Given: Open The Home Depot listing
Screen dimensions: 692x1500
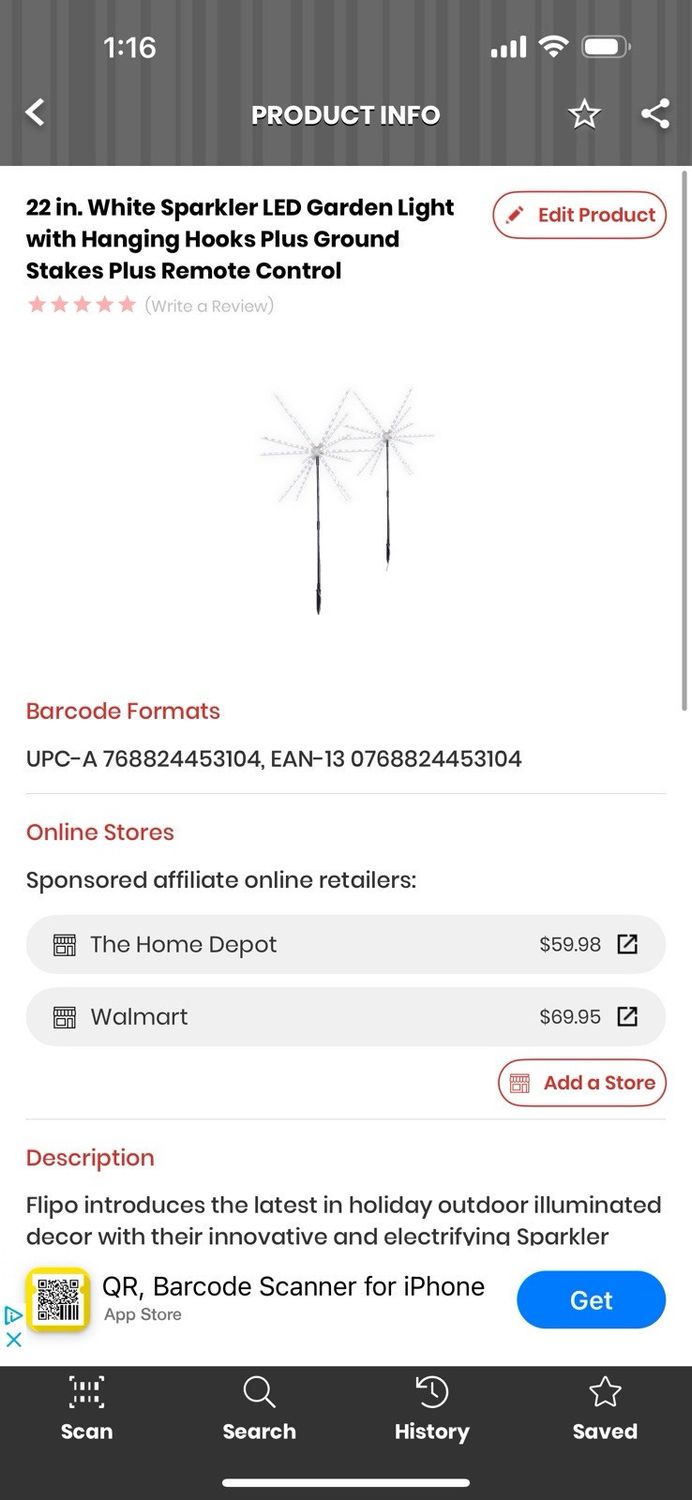Looking at the screenshot, I should (345, 944).
